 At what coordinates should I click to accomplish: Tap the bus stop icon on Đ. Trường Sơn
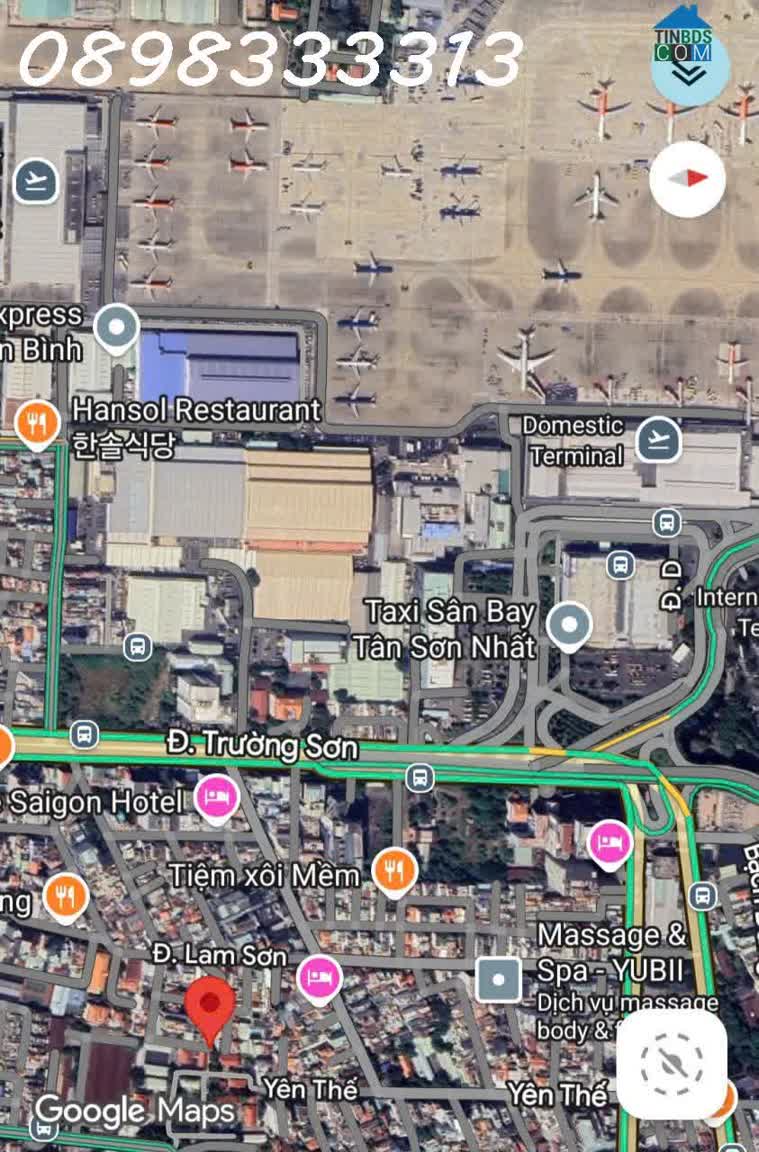click(420, 777)
